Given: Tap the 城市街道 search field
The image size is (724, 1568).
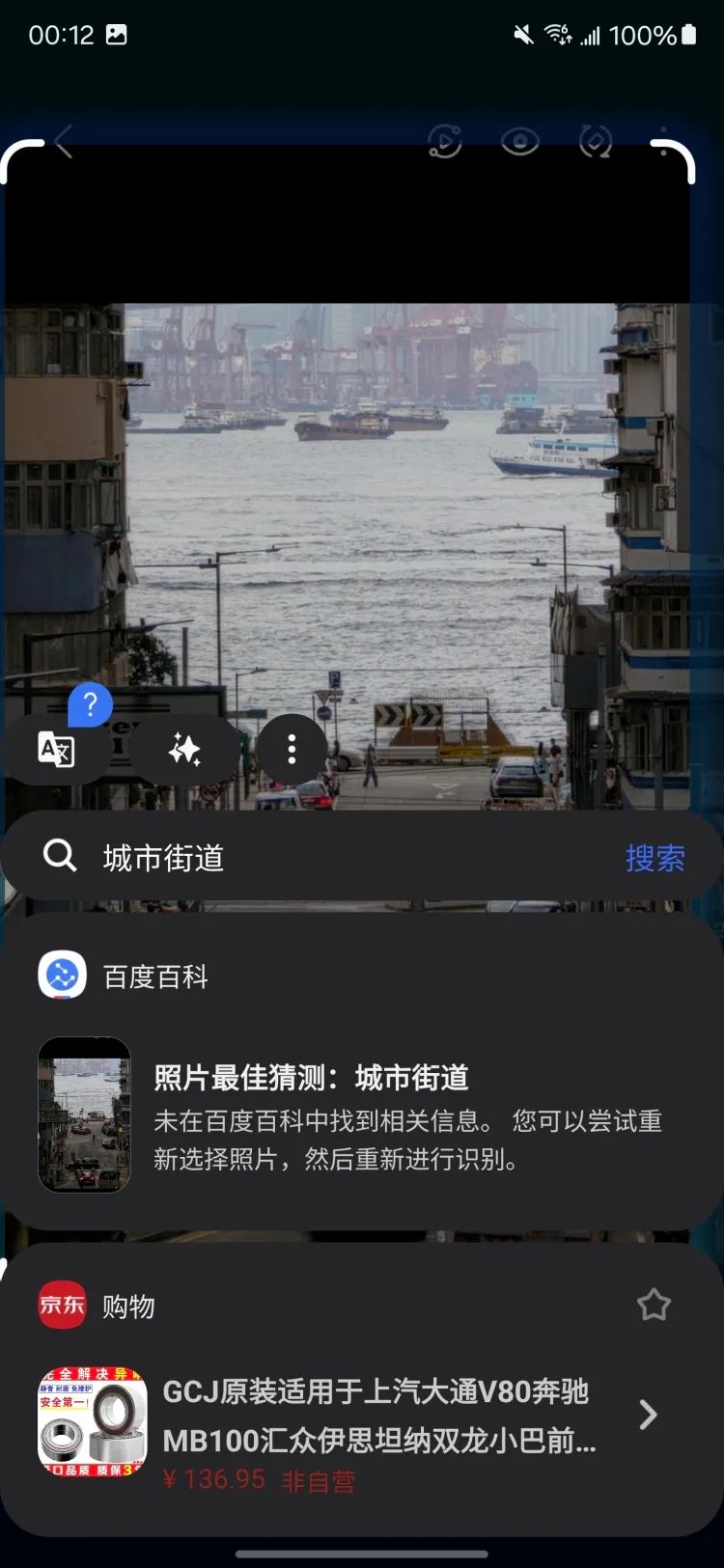Looking at the screenshot, I should [x=328, y=858].
